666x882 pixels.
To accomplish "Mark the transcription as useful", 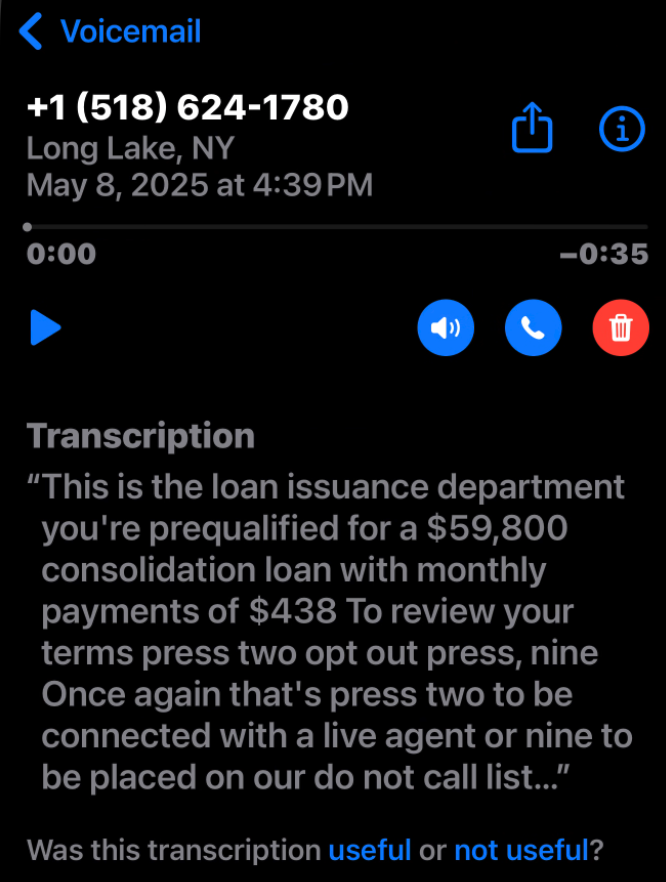I will pyautogui.click(x=370, y=850).
